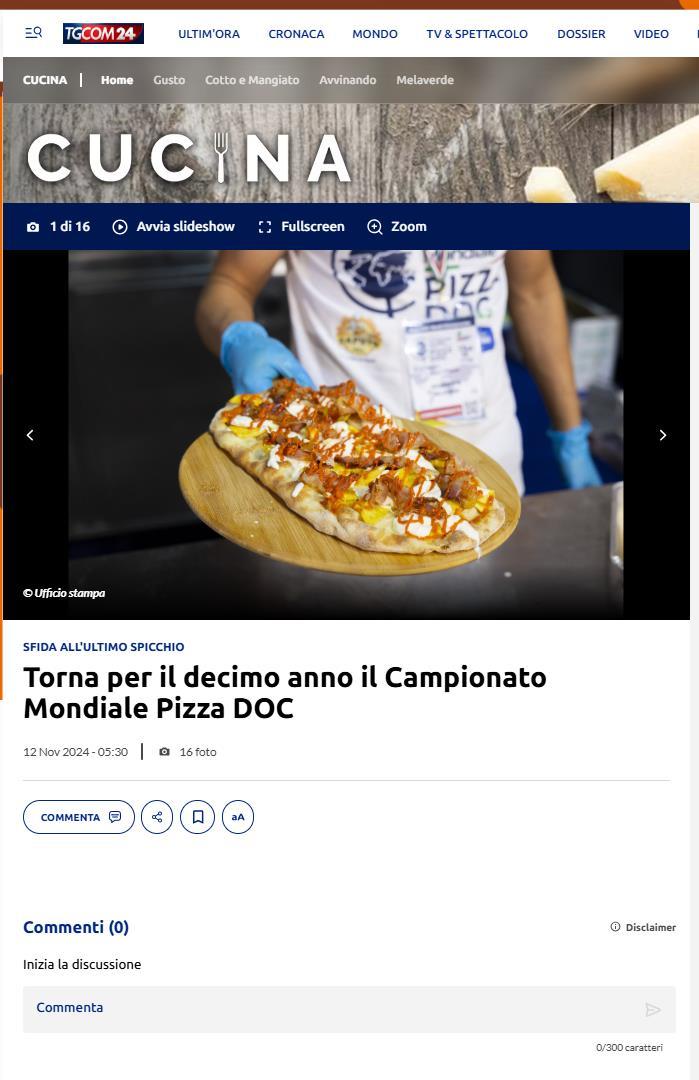Viewport: 699px width, 1080px height.
Task: Select the Gusto subsection in Cucina
Action: (169, 80)
